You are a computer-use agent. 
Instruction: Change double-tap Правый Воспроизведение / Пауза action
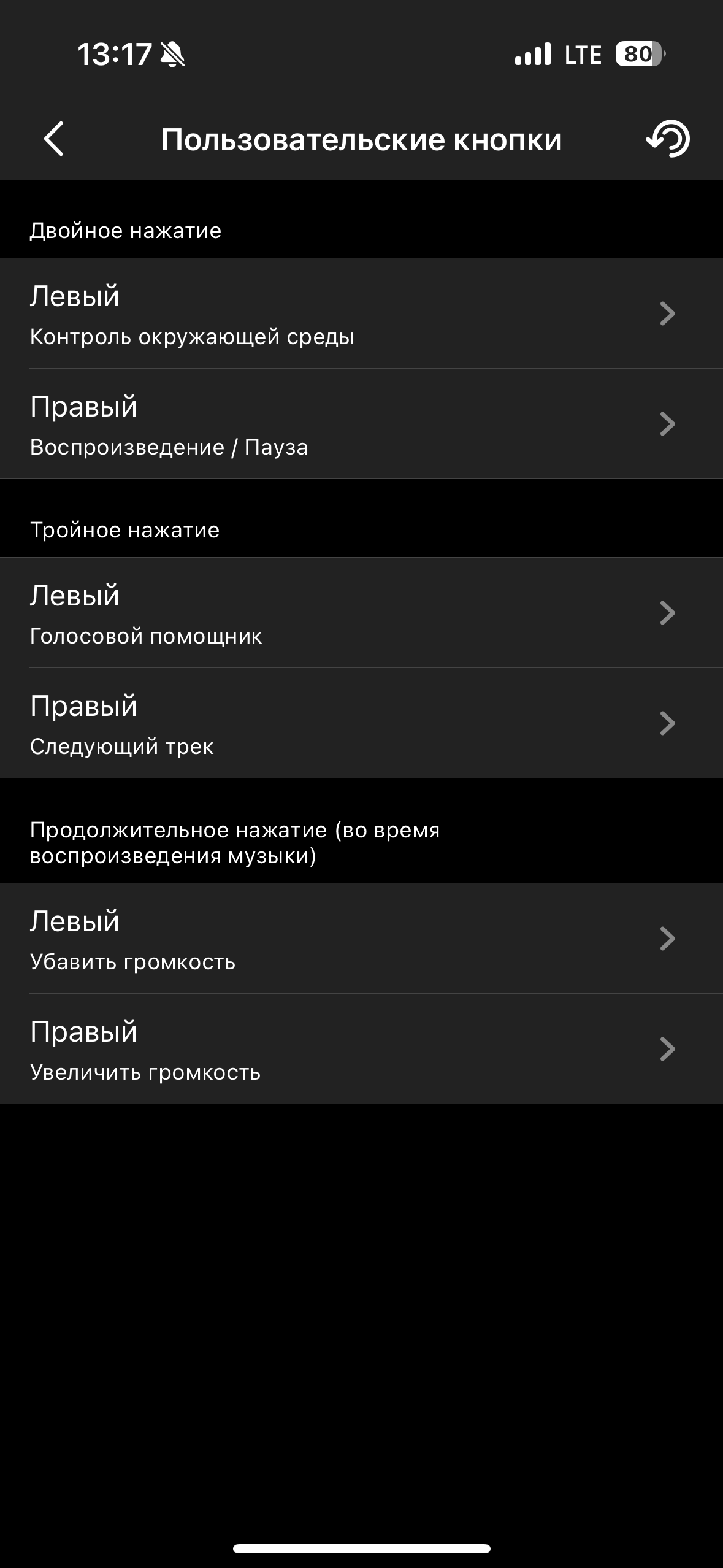[x=361, y=424]
